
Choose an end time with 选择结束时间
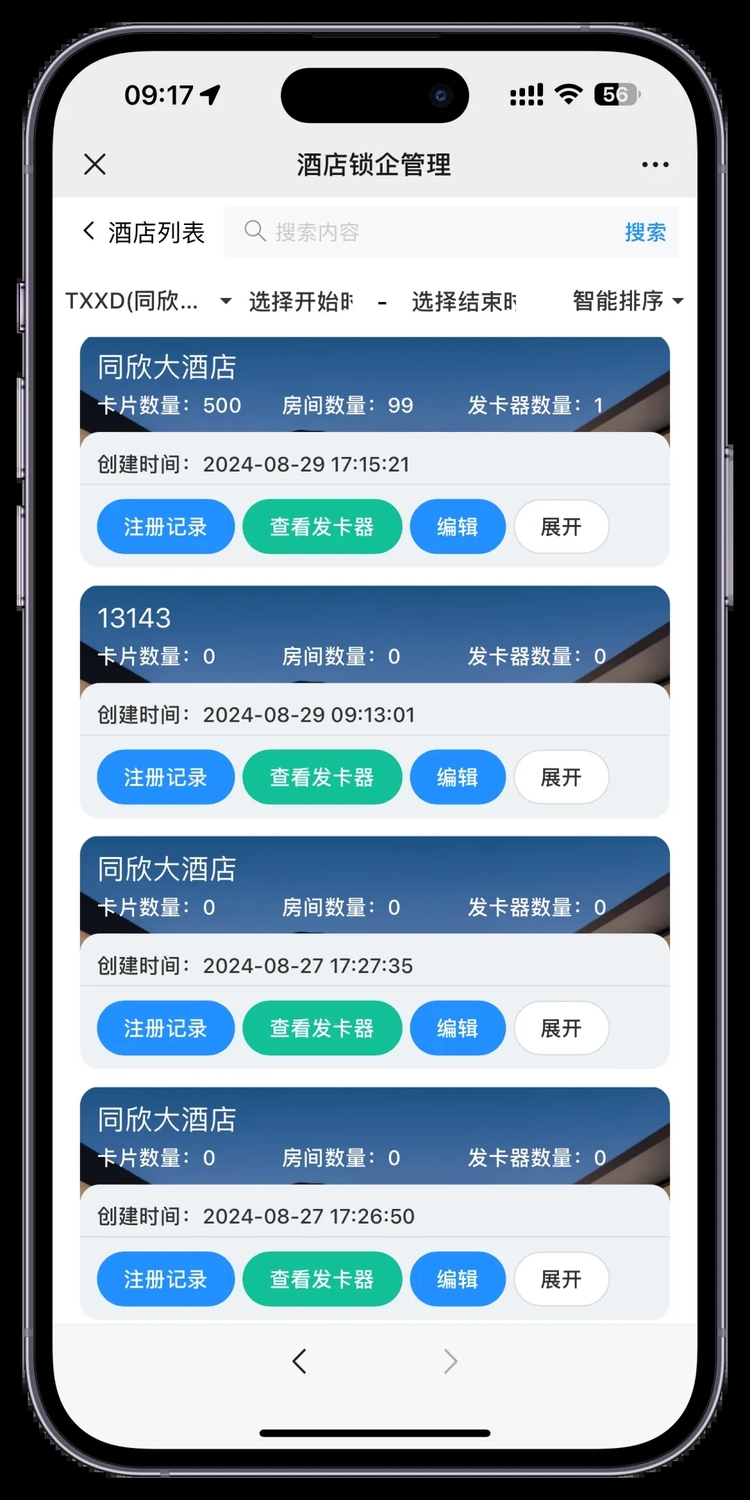(464, 301)
